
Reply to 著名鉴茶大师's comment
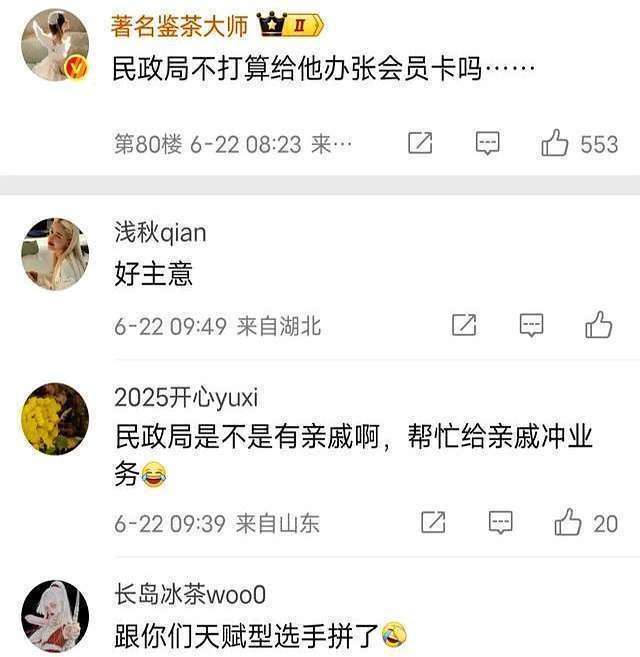click(x=487, y=143)
